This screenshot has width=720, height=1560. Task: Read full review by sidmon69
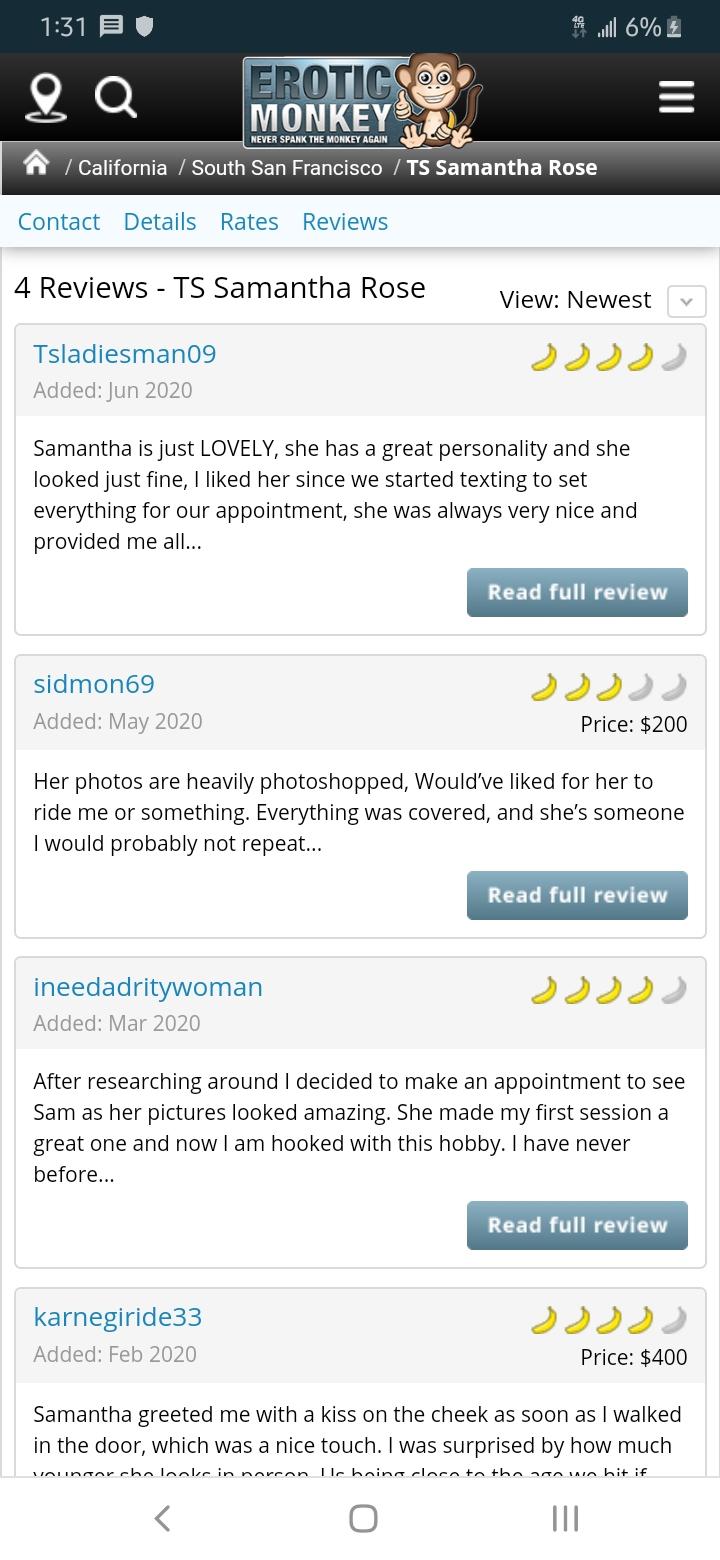coord(577,895)
